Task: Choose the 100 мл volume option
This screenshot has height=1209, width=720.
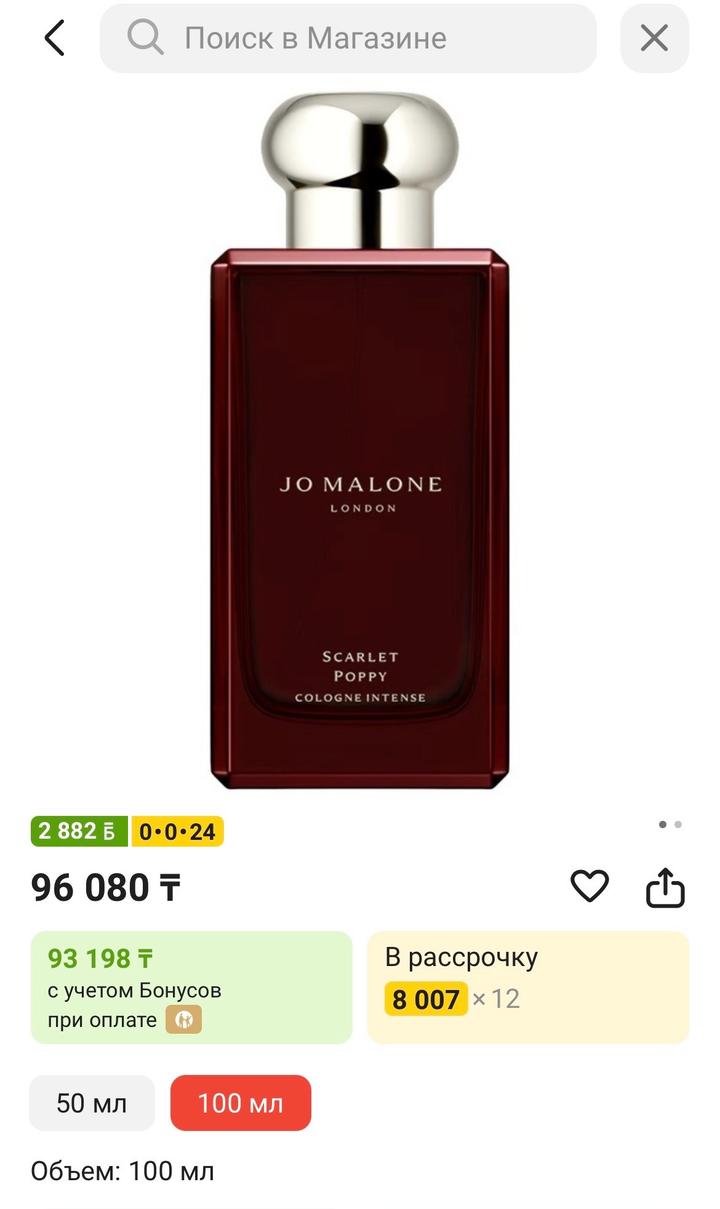Action: [240, 1103]
